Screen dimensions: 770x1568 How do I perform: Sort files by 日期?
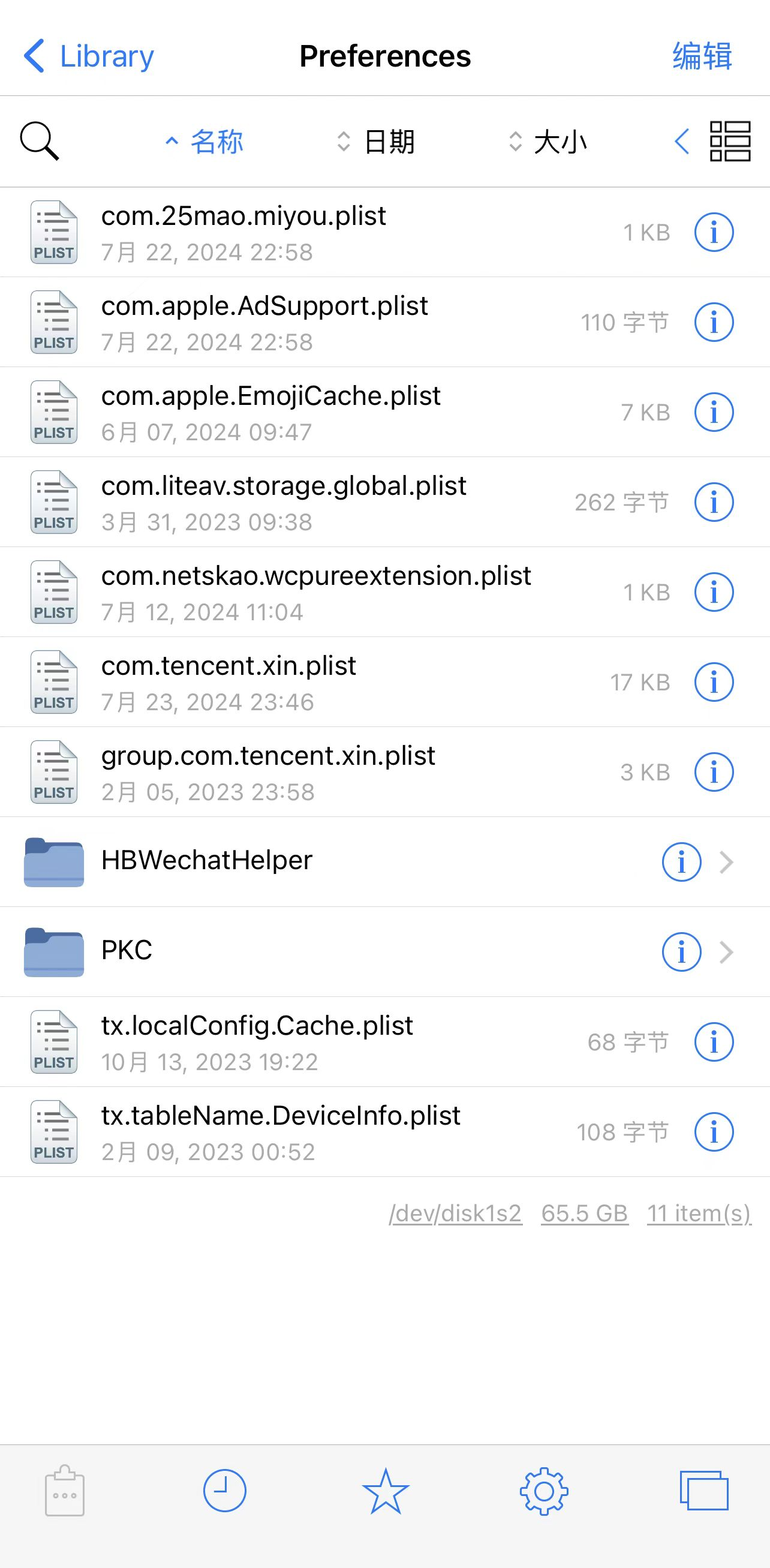376,142
